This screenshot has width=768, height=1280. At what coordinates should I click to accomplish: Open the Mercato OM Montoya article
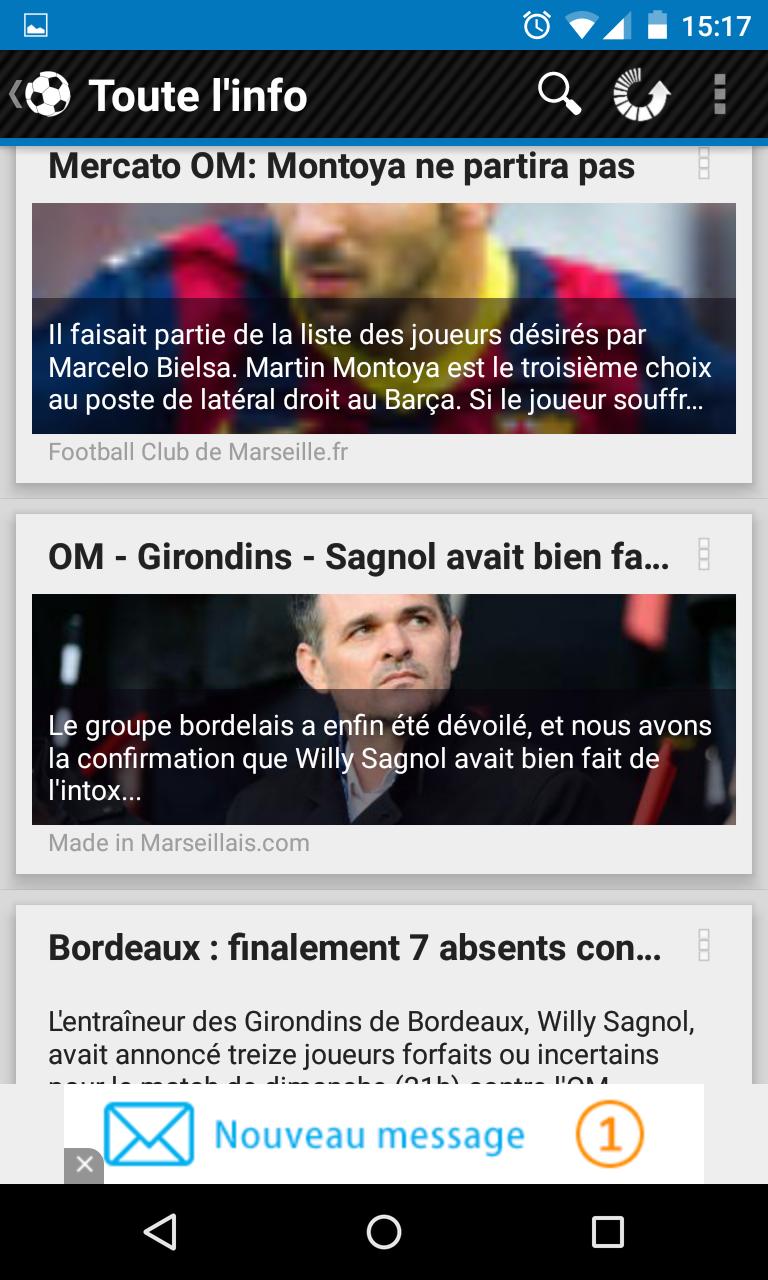click(340, 166)
